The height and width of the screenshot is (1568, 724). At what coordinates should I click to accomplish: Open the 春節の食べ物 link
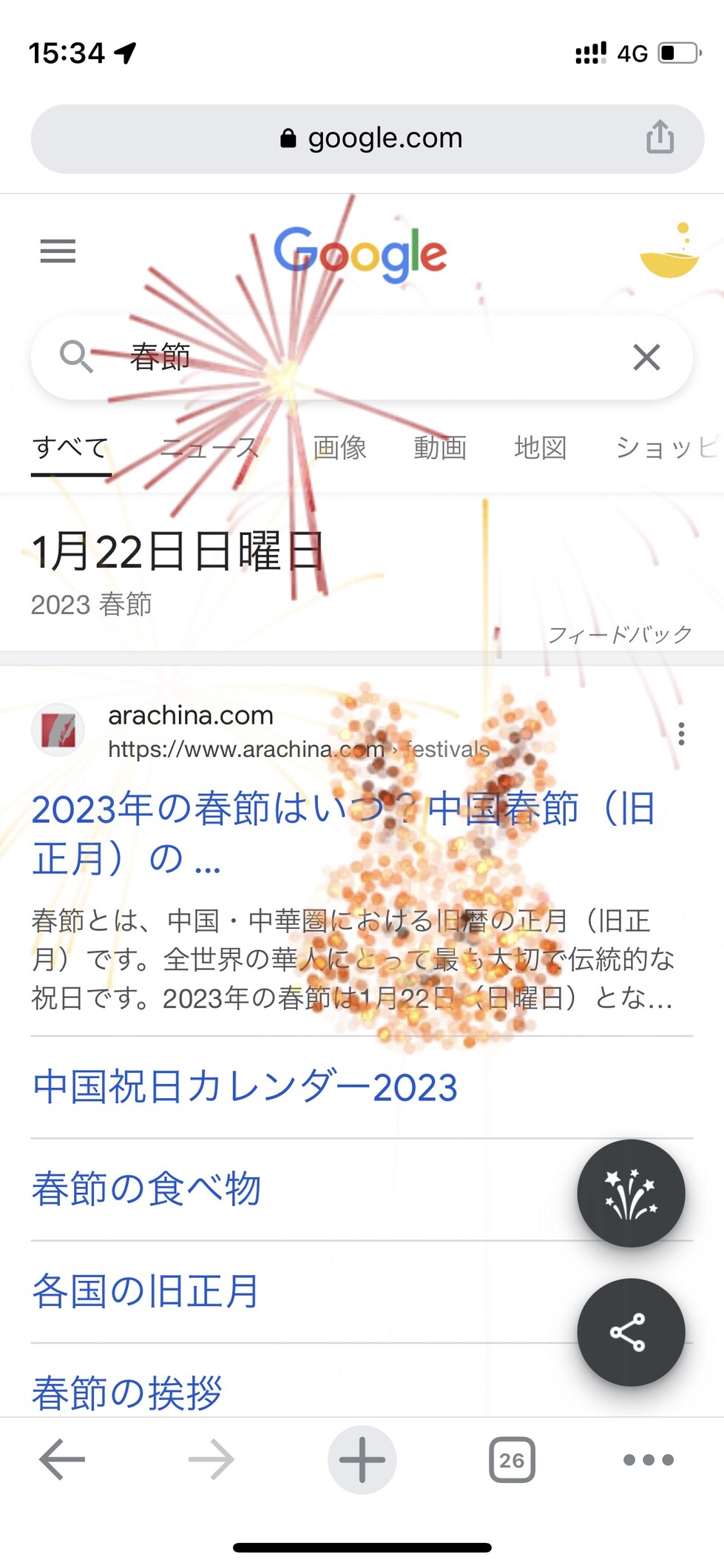point(146,1189)
